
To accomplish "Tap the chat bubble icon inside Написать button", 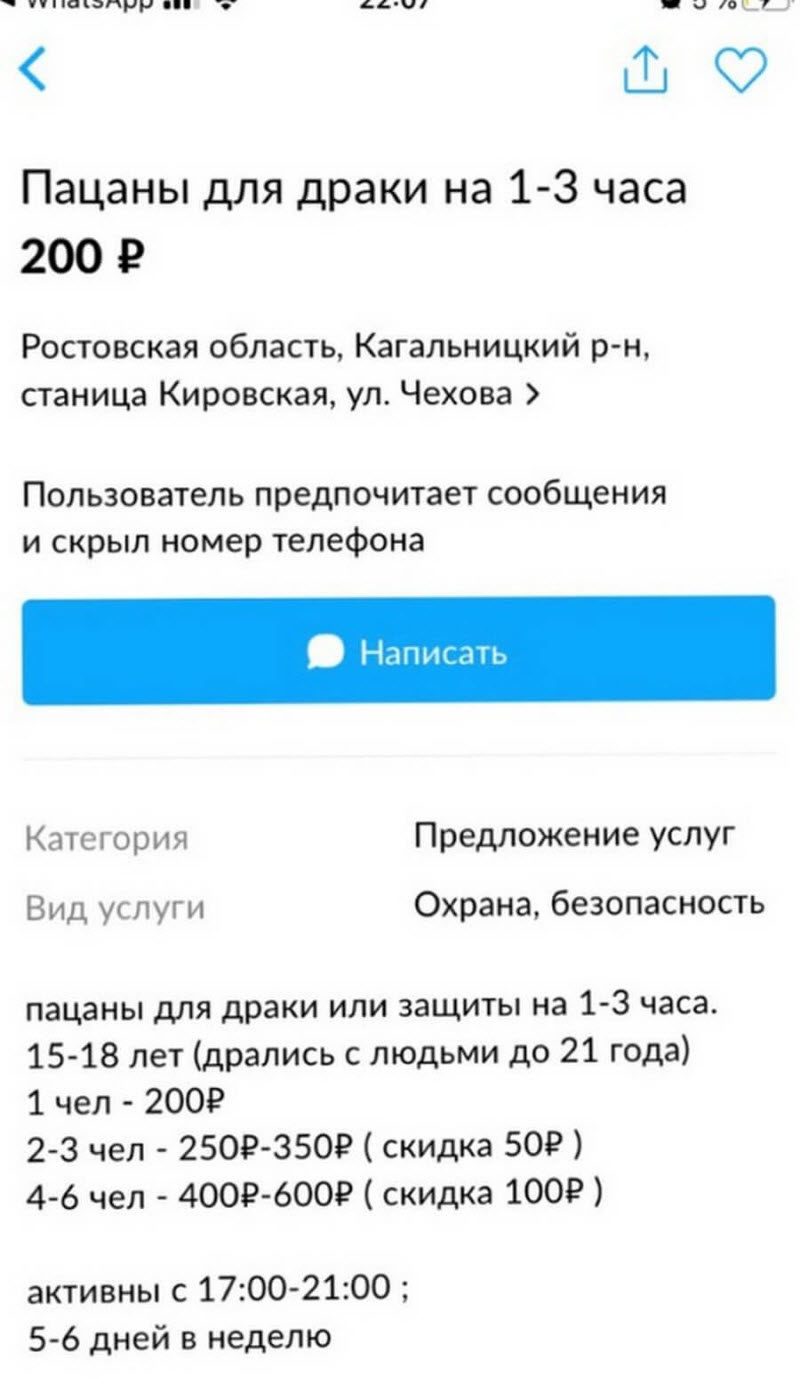I will [323, 651].
